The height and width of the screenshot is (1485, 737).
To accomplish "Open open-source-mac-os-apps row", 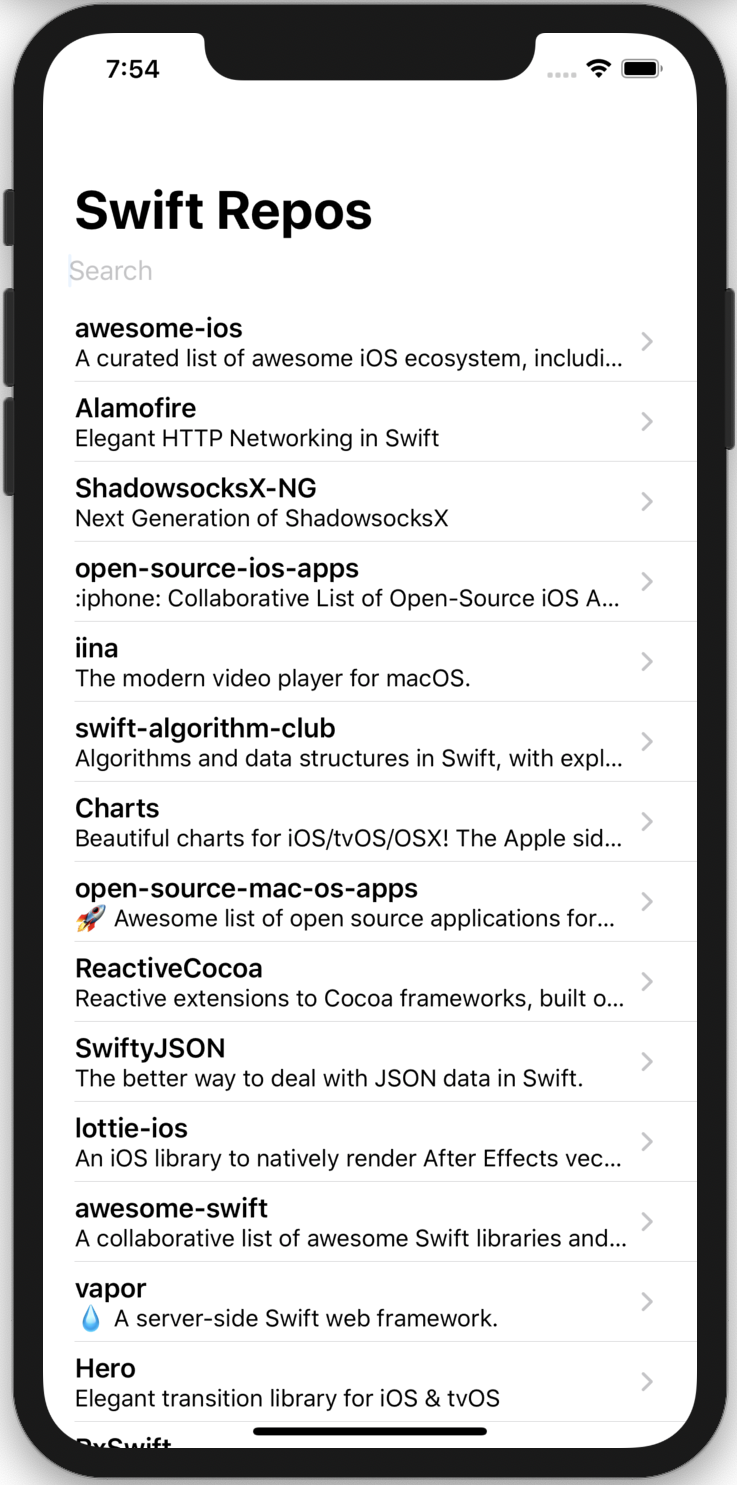I will pos(350,902).
